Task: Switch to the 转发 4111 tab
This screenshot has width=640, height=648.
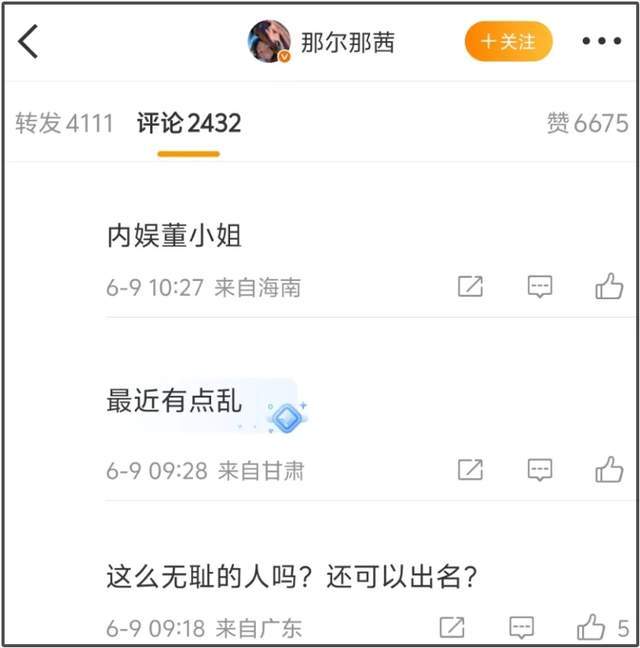Action: click(x=64, y=124)
